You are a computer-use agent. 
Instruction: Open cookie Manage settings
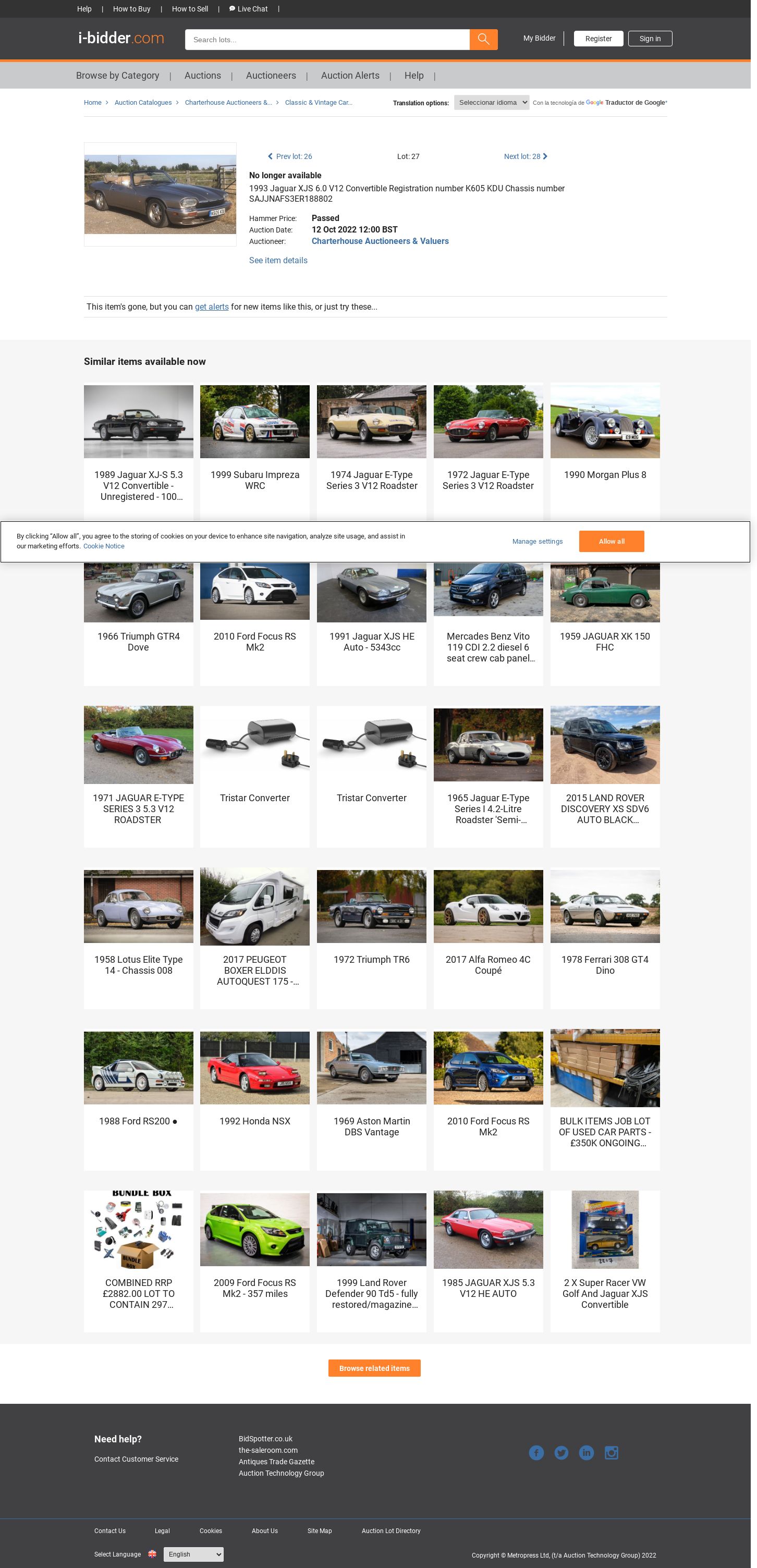point(537,541)
